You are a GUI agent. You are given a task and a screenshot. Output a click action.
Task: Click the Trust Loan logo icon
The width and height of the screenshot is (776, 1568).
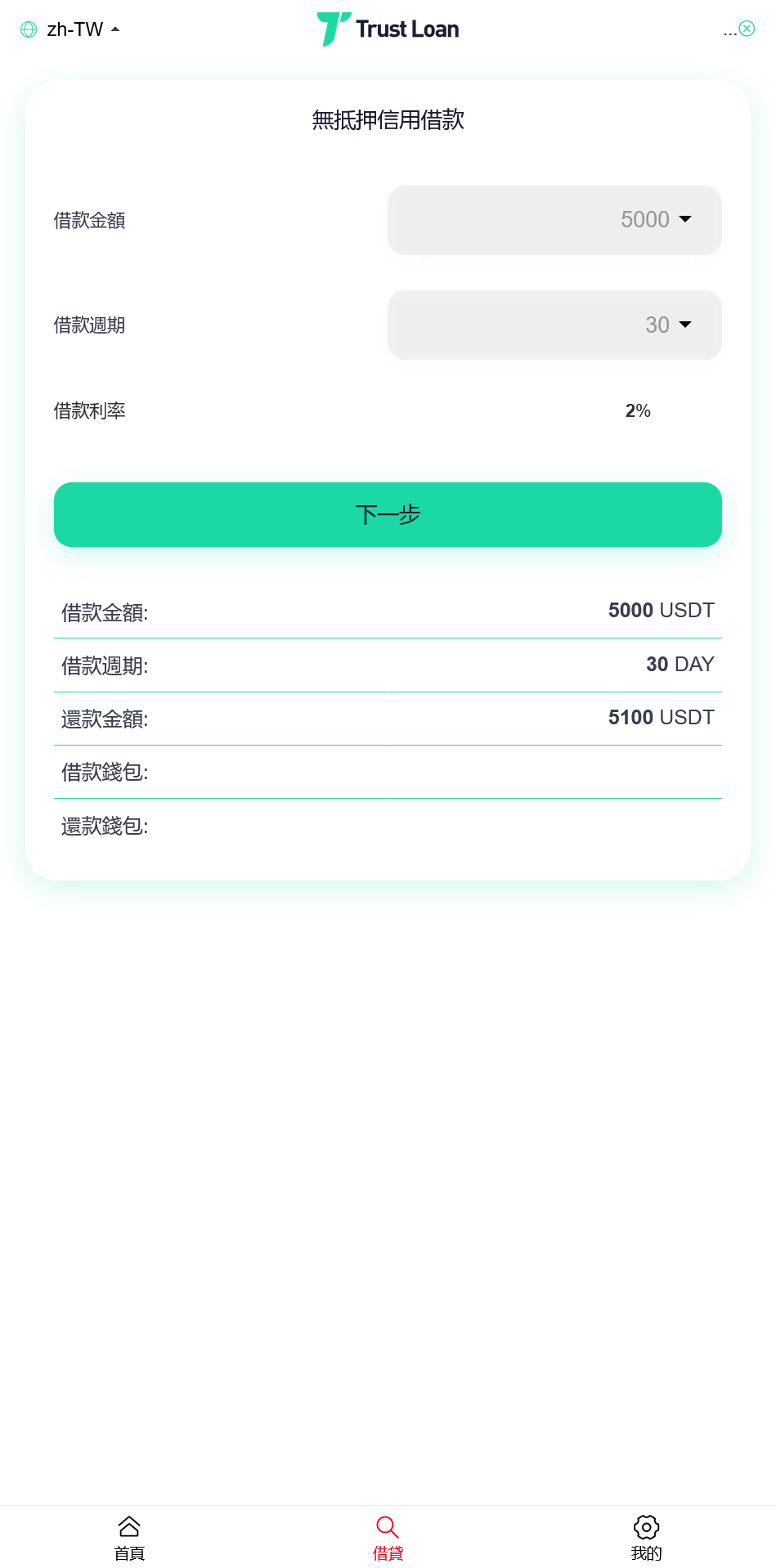coord(332,28)
